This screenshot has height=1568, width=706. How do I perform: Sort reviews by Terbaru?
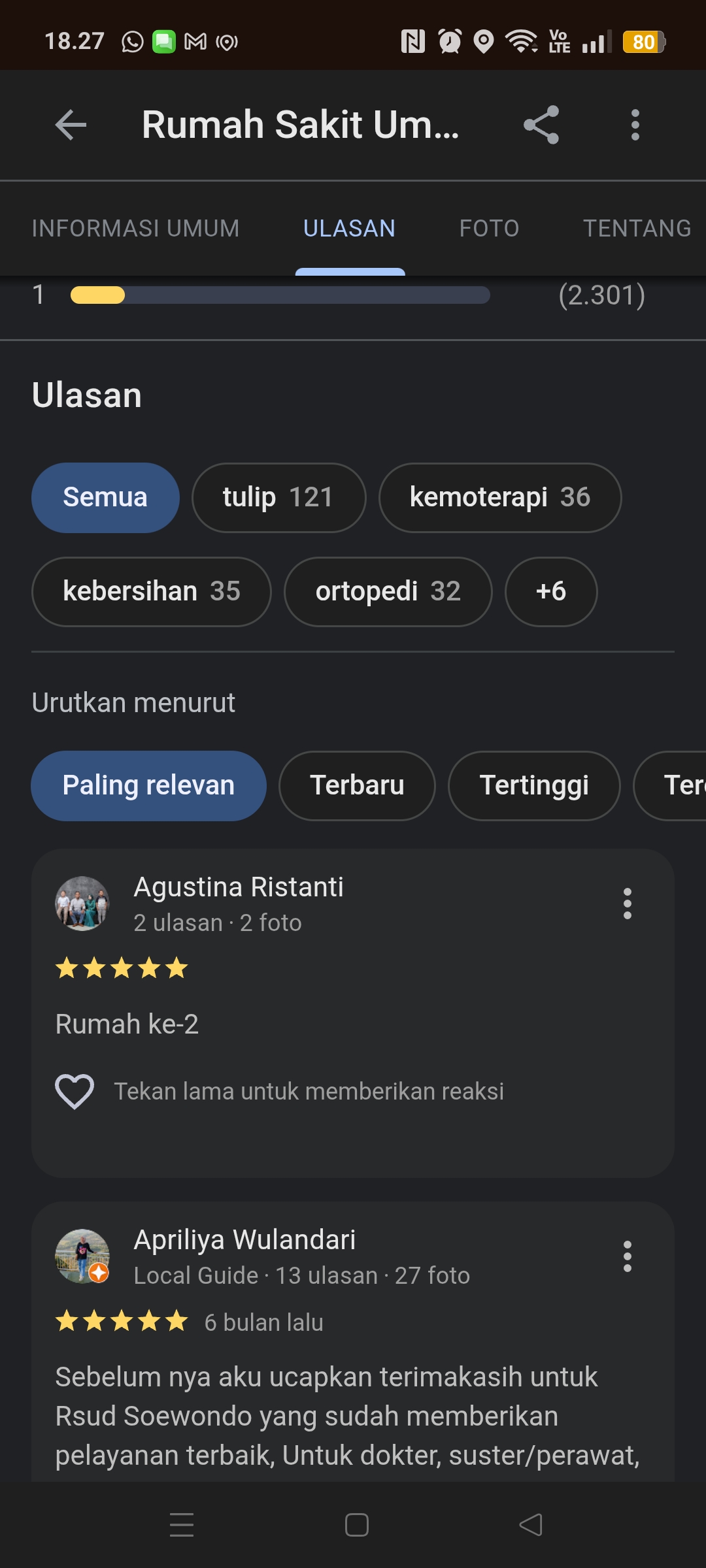click(x=357, y=785)
